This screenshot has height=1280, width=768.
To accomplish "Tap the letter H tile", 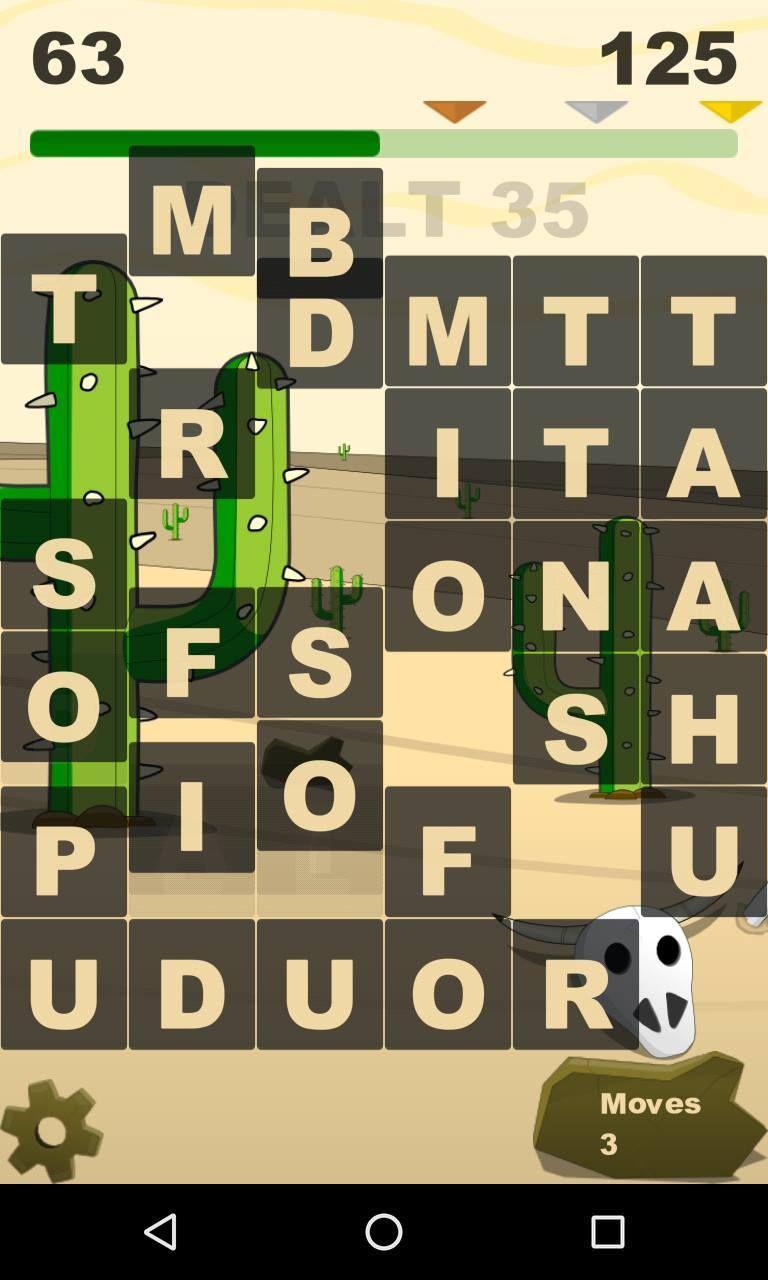I will coord(703,718).
